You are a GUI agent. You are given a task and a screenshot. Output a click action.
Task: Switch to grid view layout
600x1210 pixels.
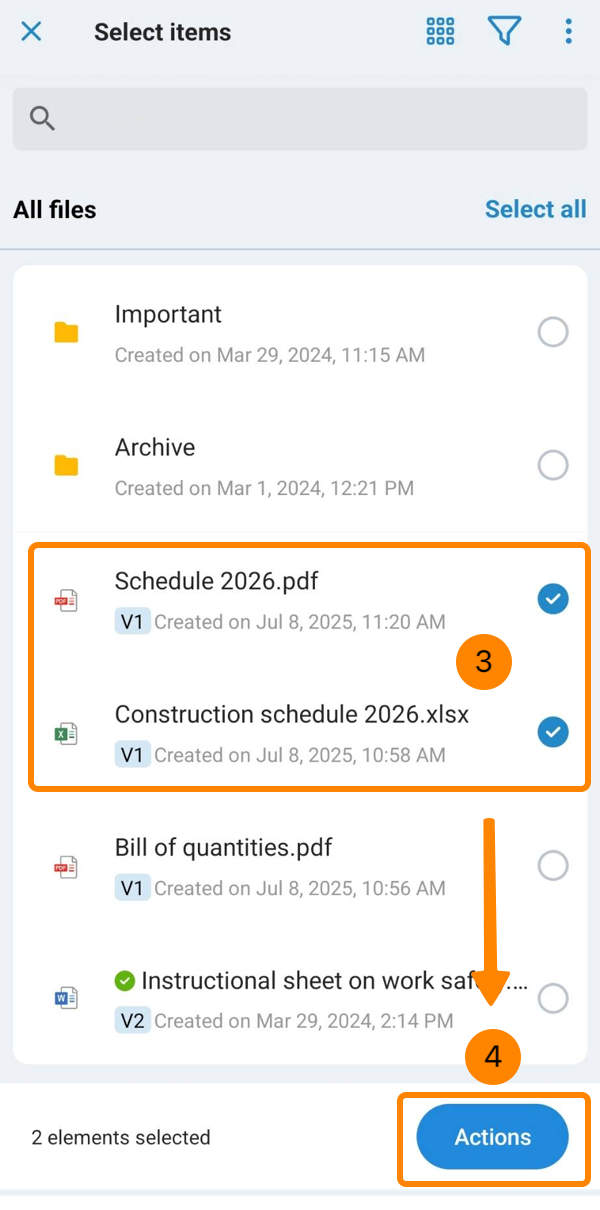tap(440, 32)
